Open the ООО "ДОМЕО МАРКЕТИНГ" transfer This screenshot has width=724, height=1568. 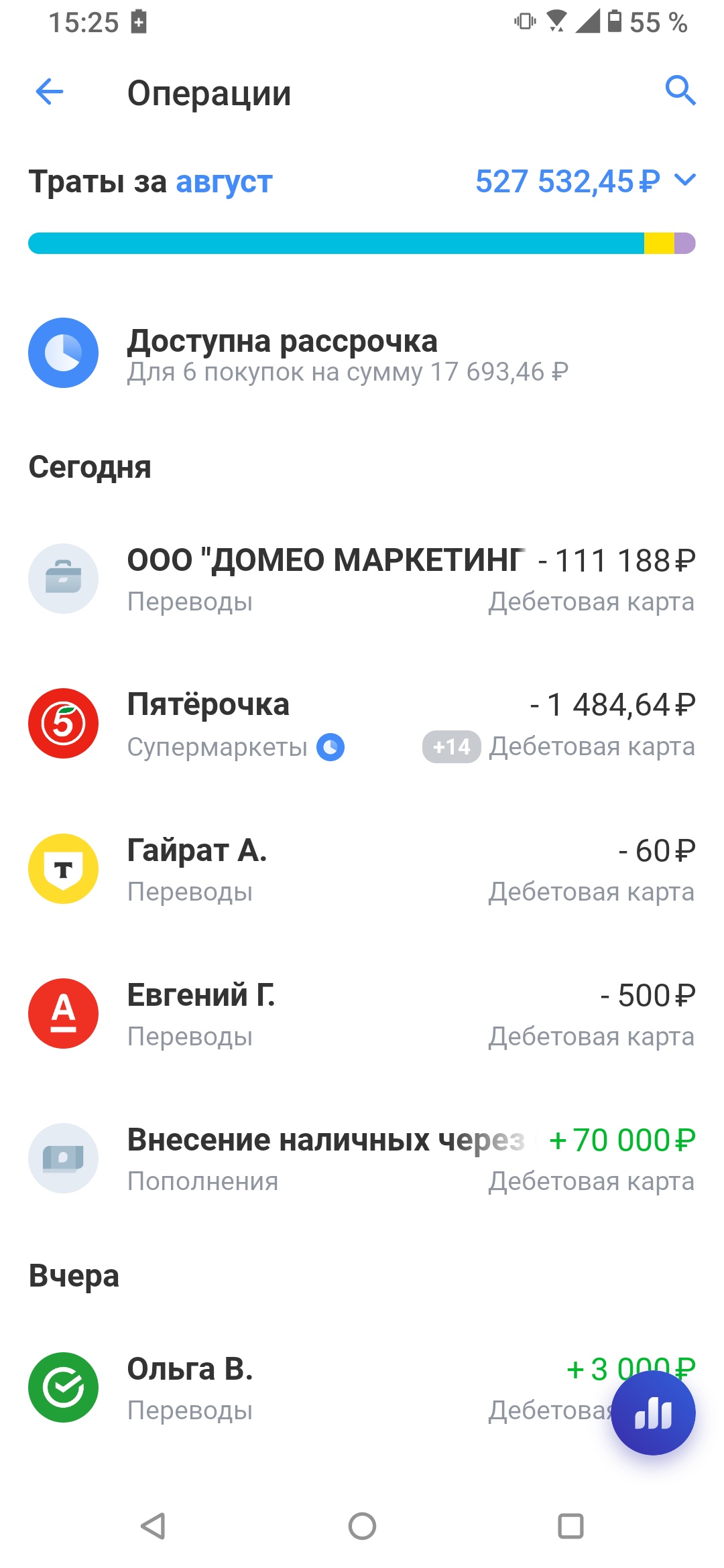tap(362, 579)
